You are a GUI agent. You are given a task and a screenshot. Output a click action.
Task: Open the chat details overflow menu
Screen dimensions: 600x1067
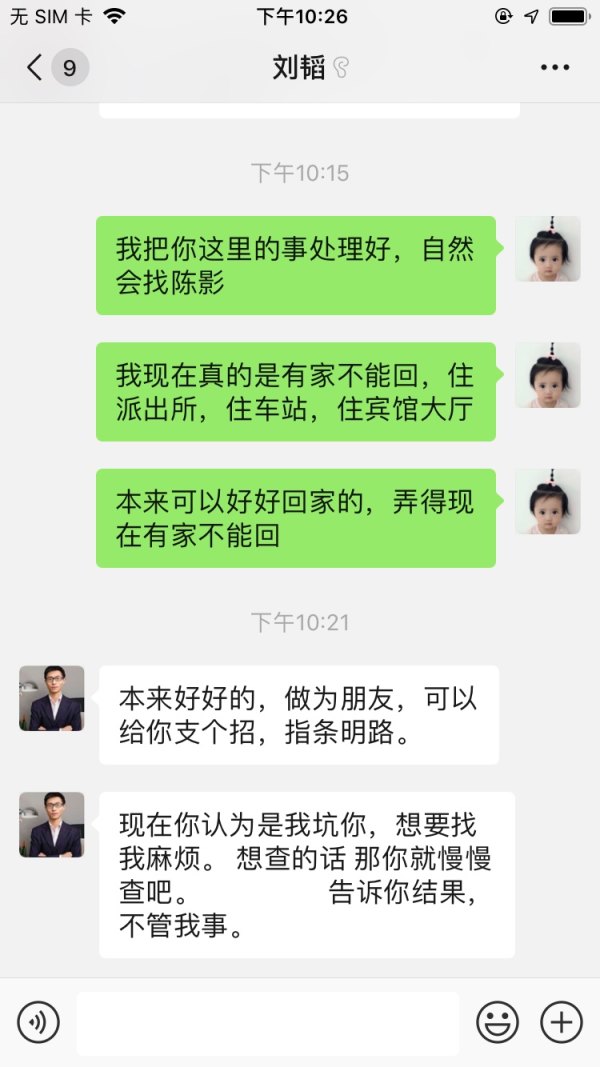pos(554,68)
